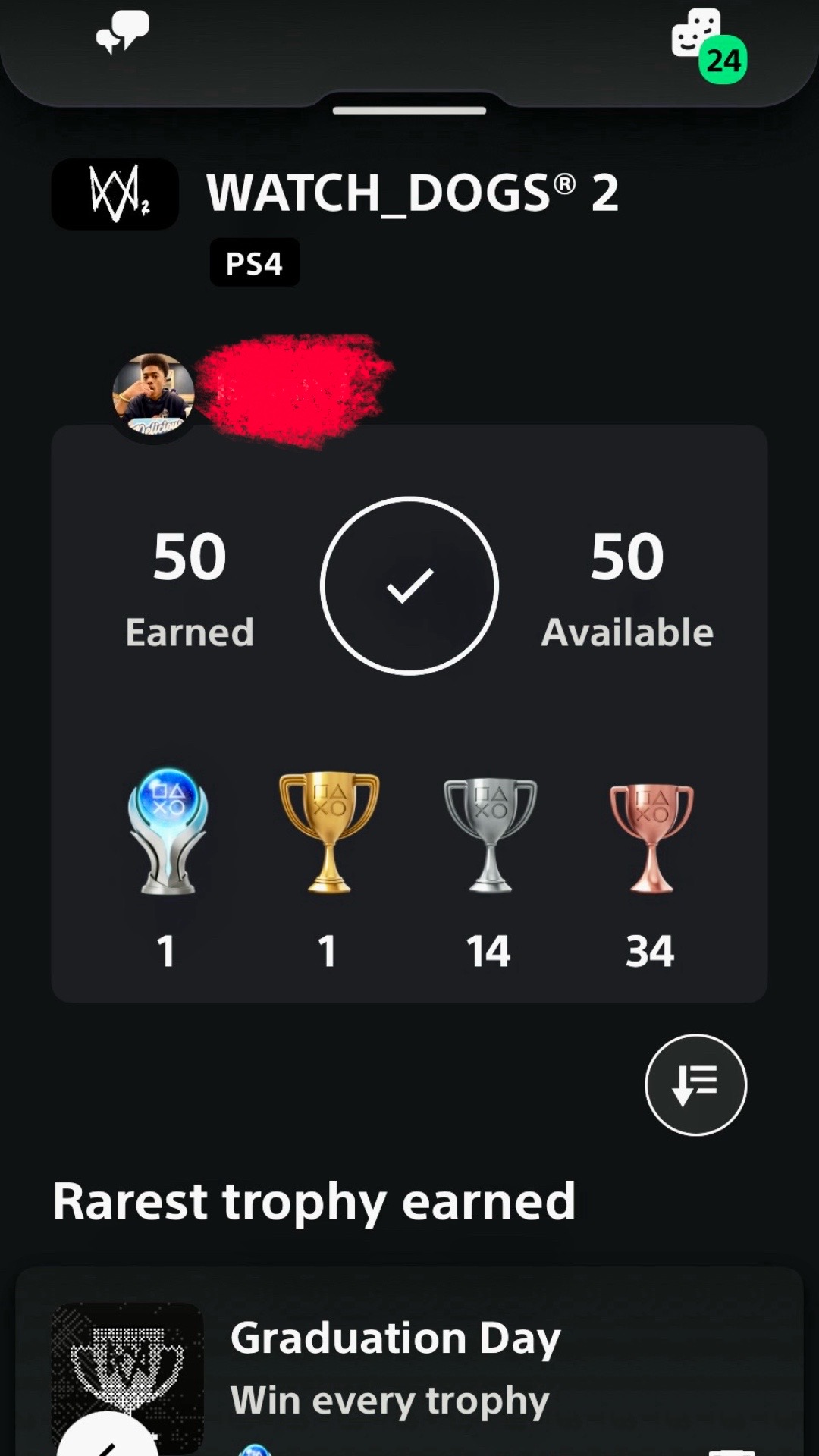This screenshot has width=819, height=1456.
Task: Tap the sheet drag handle bar
Action: pyautogui.click(x=409, y=111)
